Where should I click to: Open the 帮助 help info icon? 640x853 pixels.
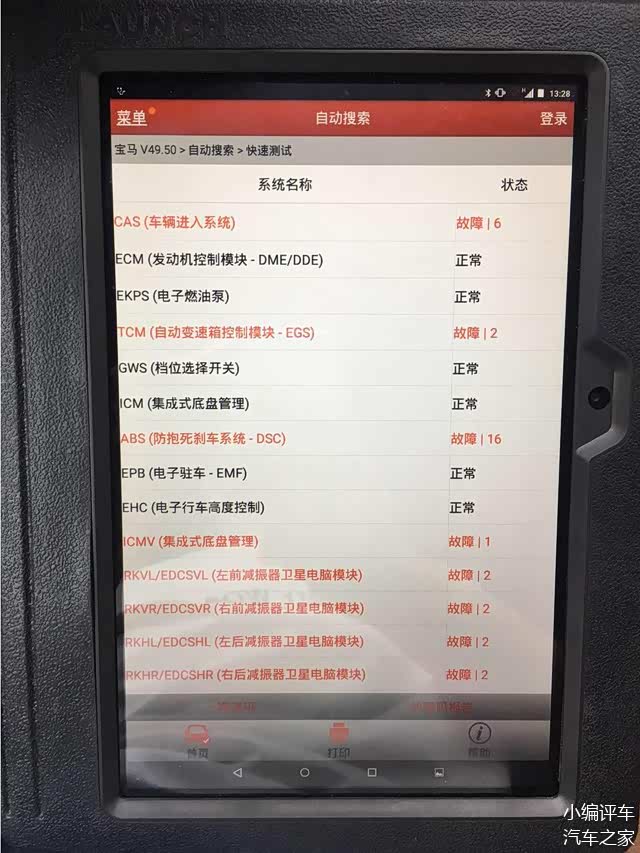479,738
